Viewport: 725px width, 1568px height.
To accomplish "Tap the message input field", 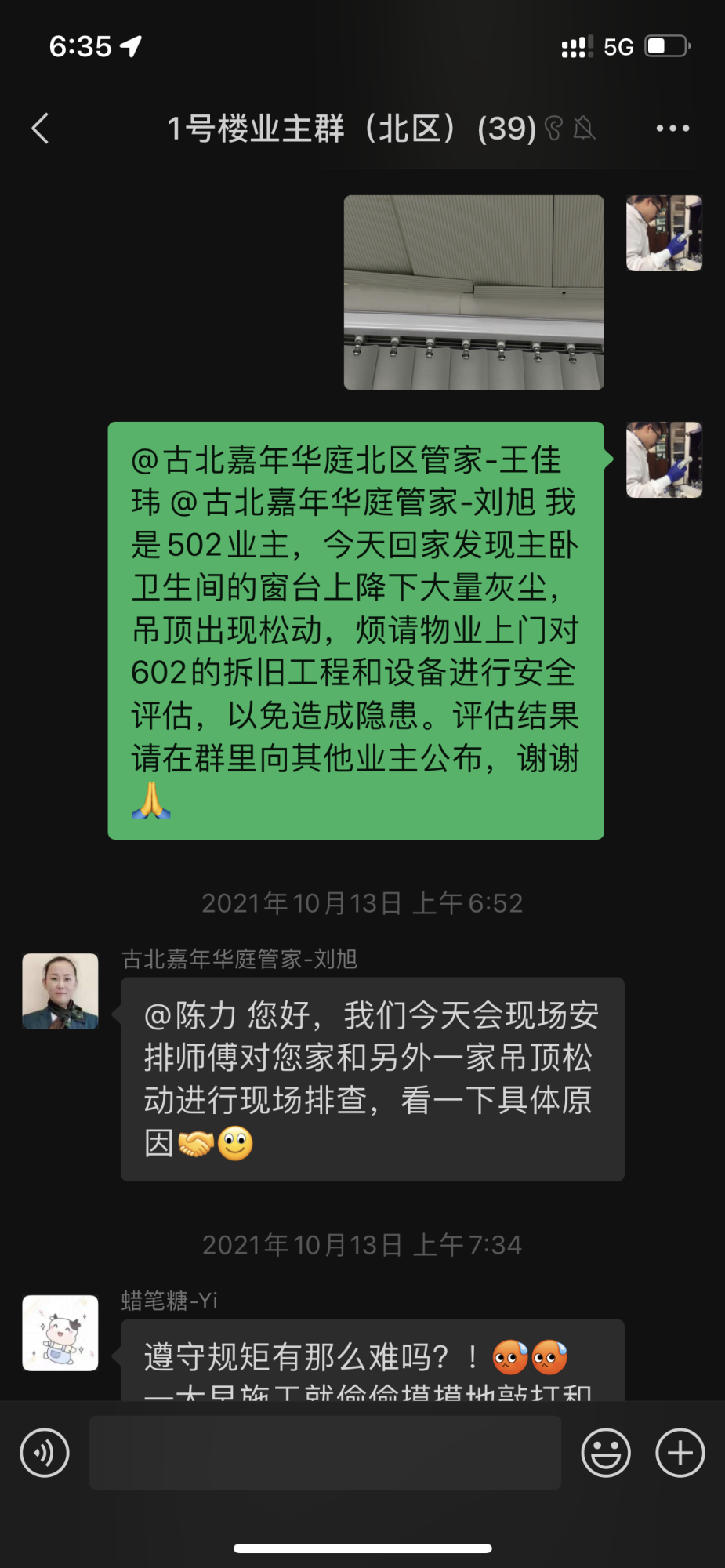I will pyautogui.click(x=324, y=1453).
